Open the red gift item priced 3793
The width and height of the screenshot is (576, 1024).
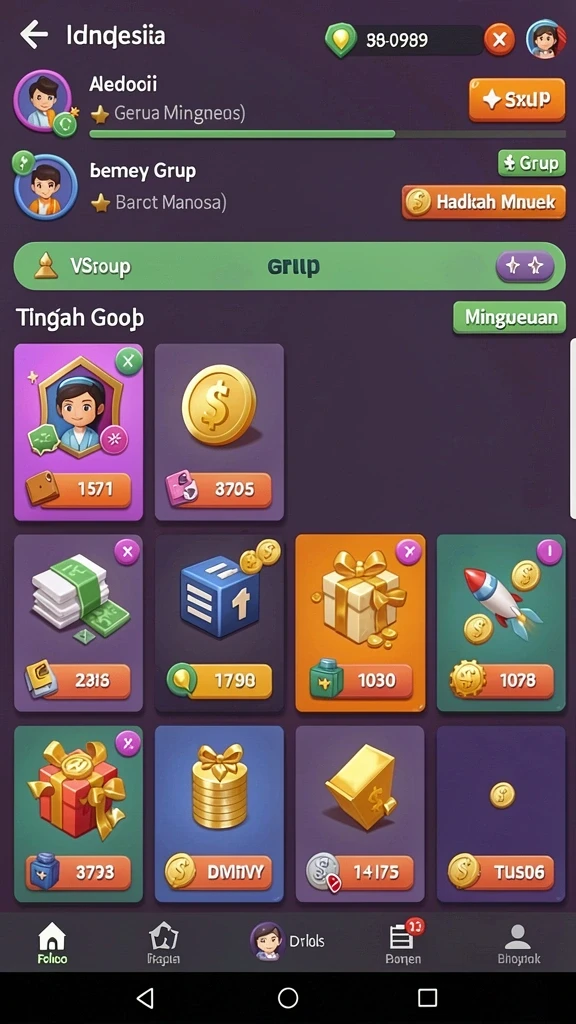tap(78, 814)
